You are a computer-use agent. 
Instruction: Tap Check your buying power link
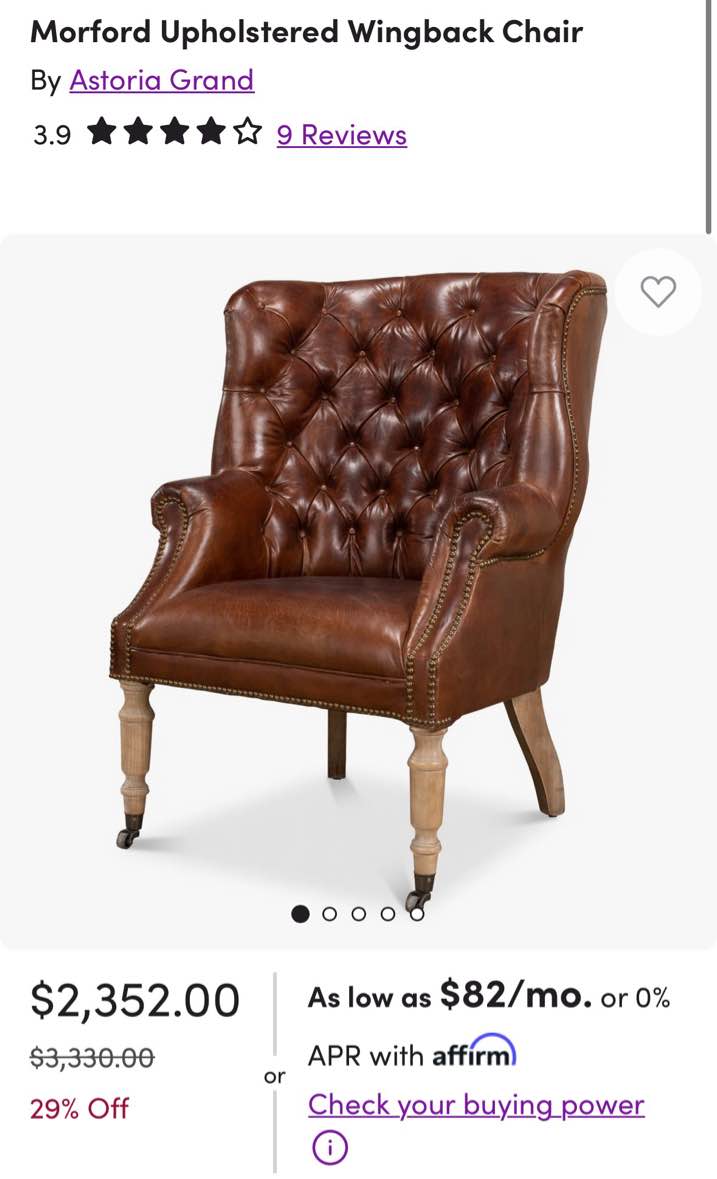pyautogui.click(x=476, y=1105)
